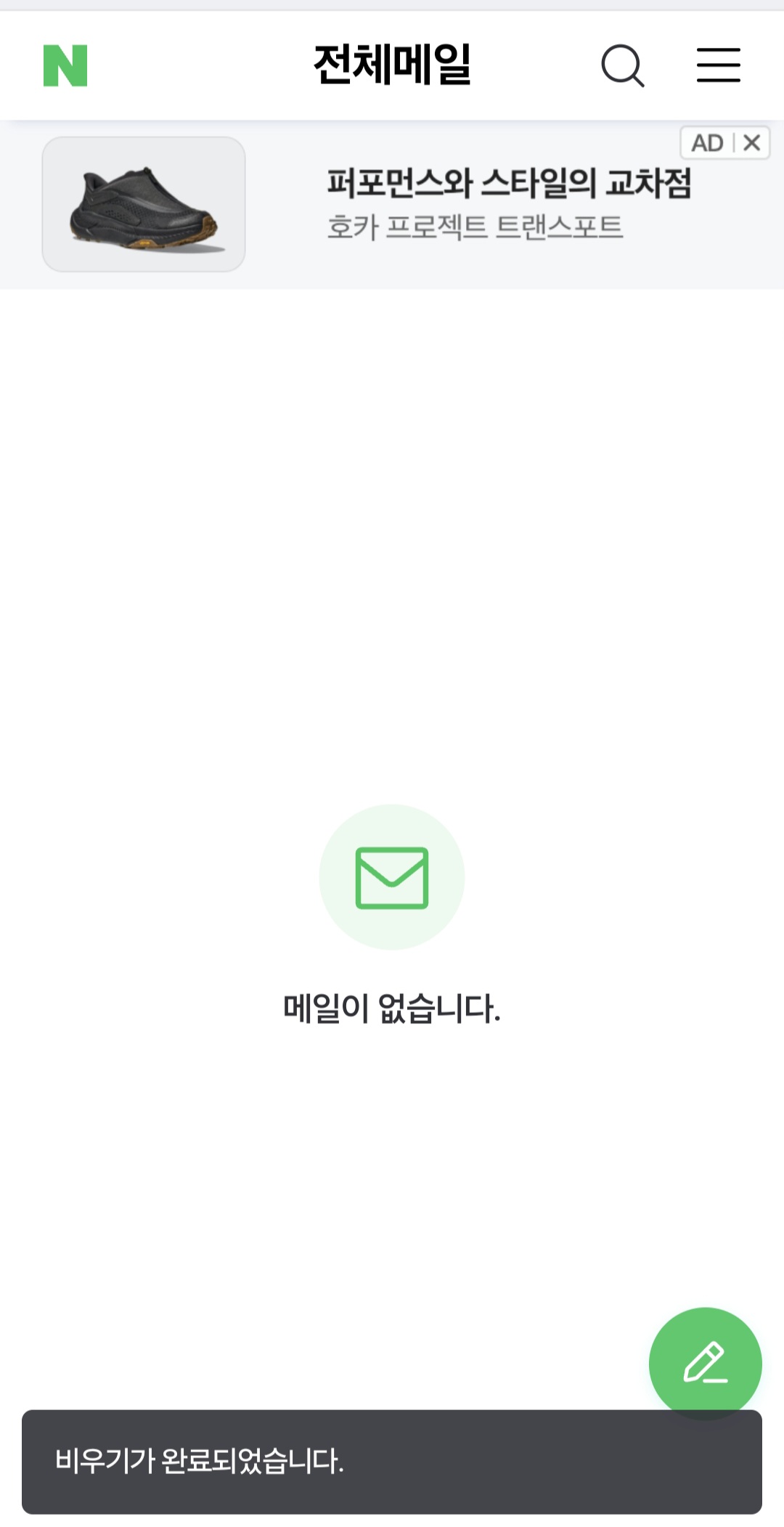This screenshot has width=784, height=1527.
Task: Compose a new mail
Action: 705,1363
